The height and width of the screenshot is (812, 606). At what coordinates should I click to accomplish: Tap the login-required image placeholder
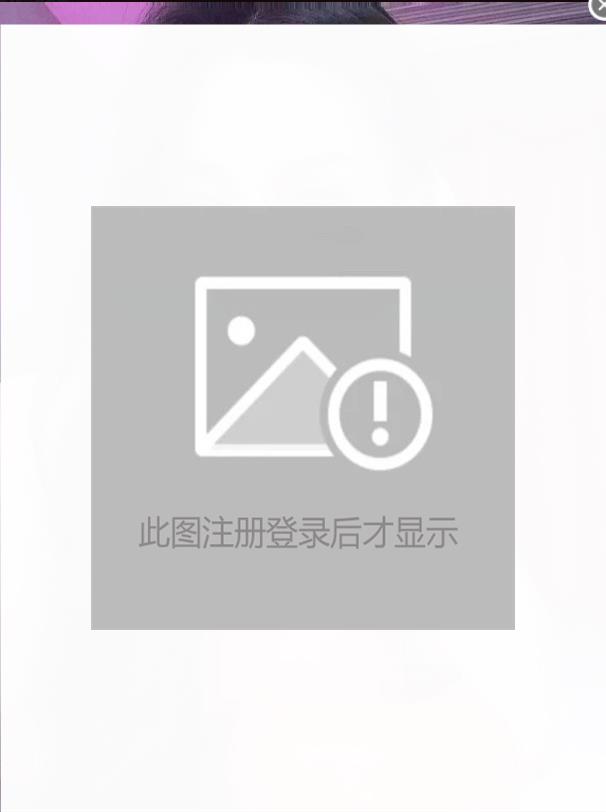[303, 417]
